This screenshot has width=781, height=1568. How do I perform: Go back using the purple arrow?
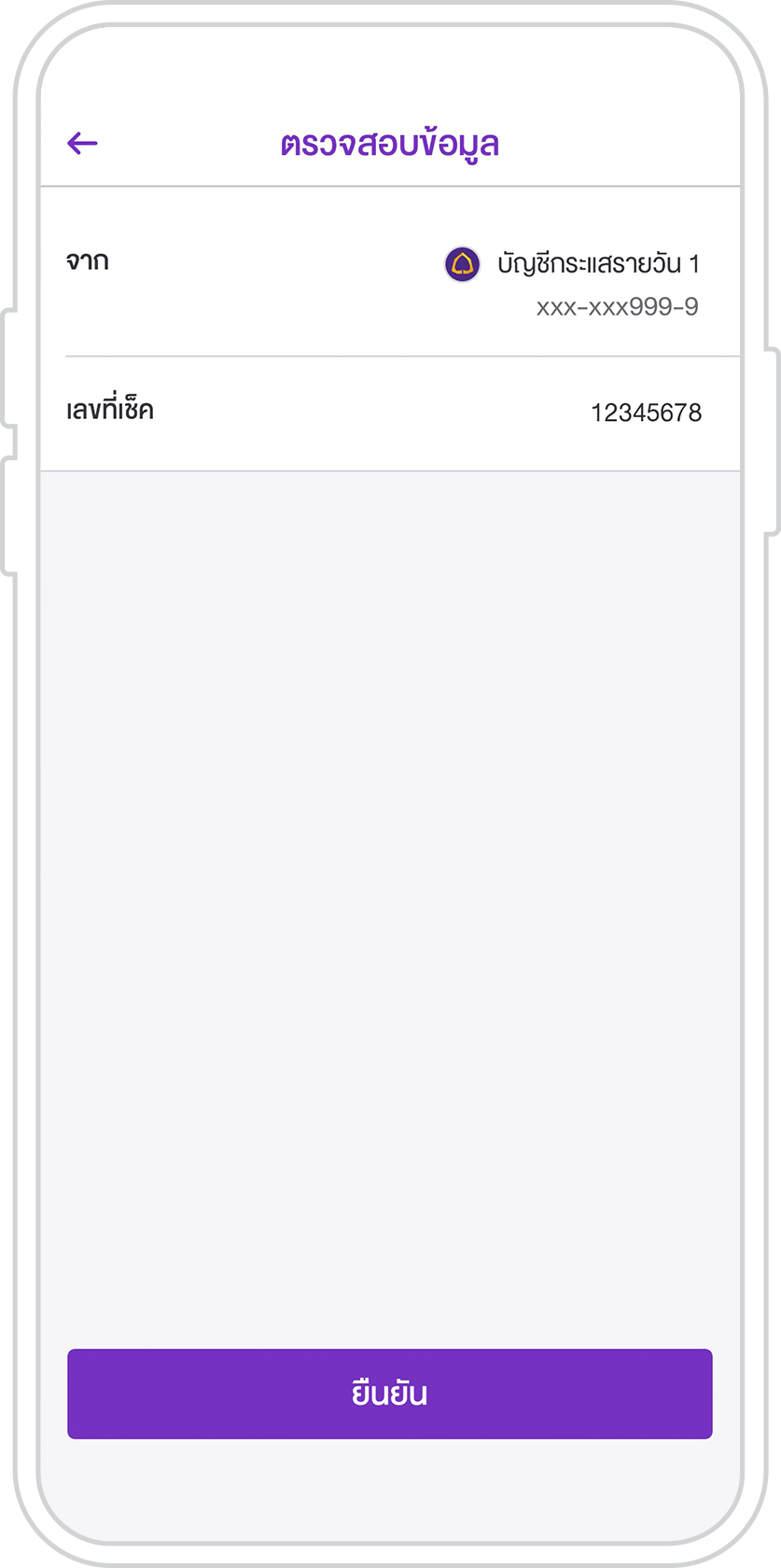click(82, 143)
